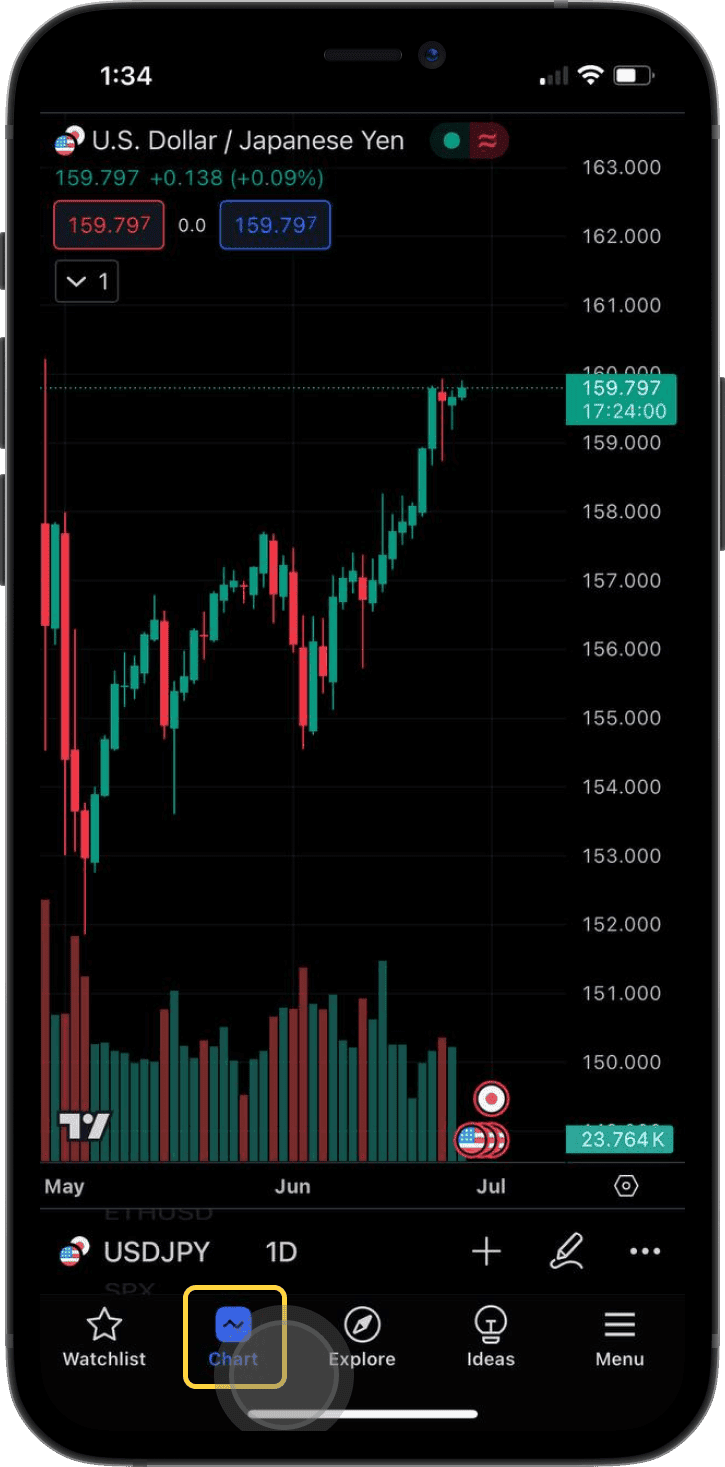Open the Japan economic event marker

point(491,1099)
